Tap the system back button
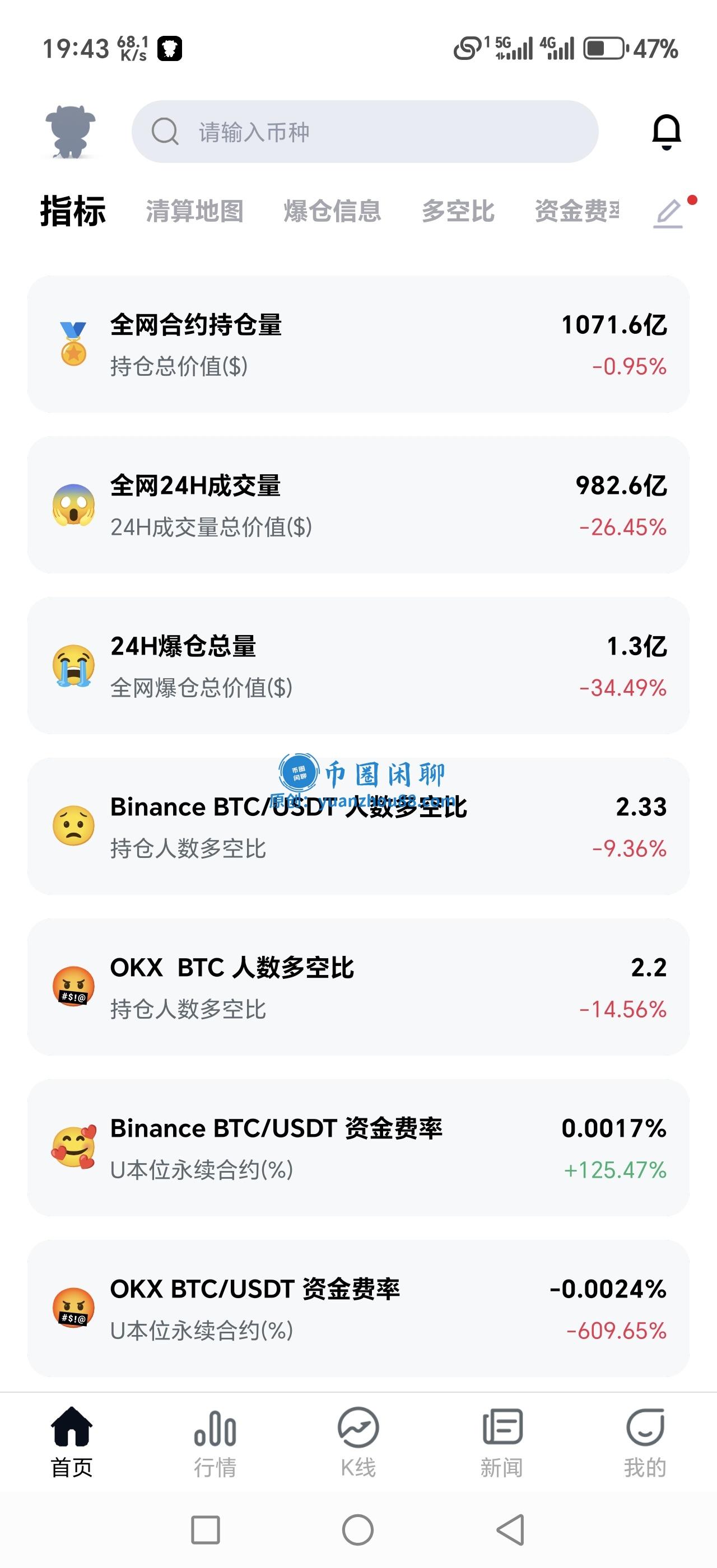The image size is (717, 1568). pos(510,1530)
